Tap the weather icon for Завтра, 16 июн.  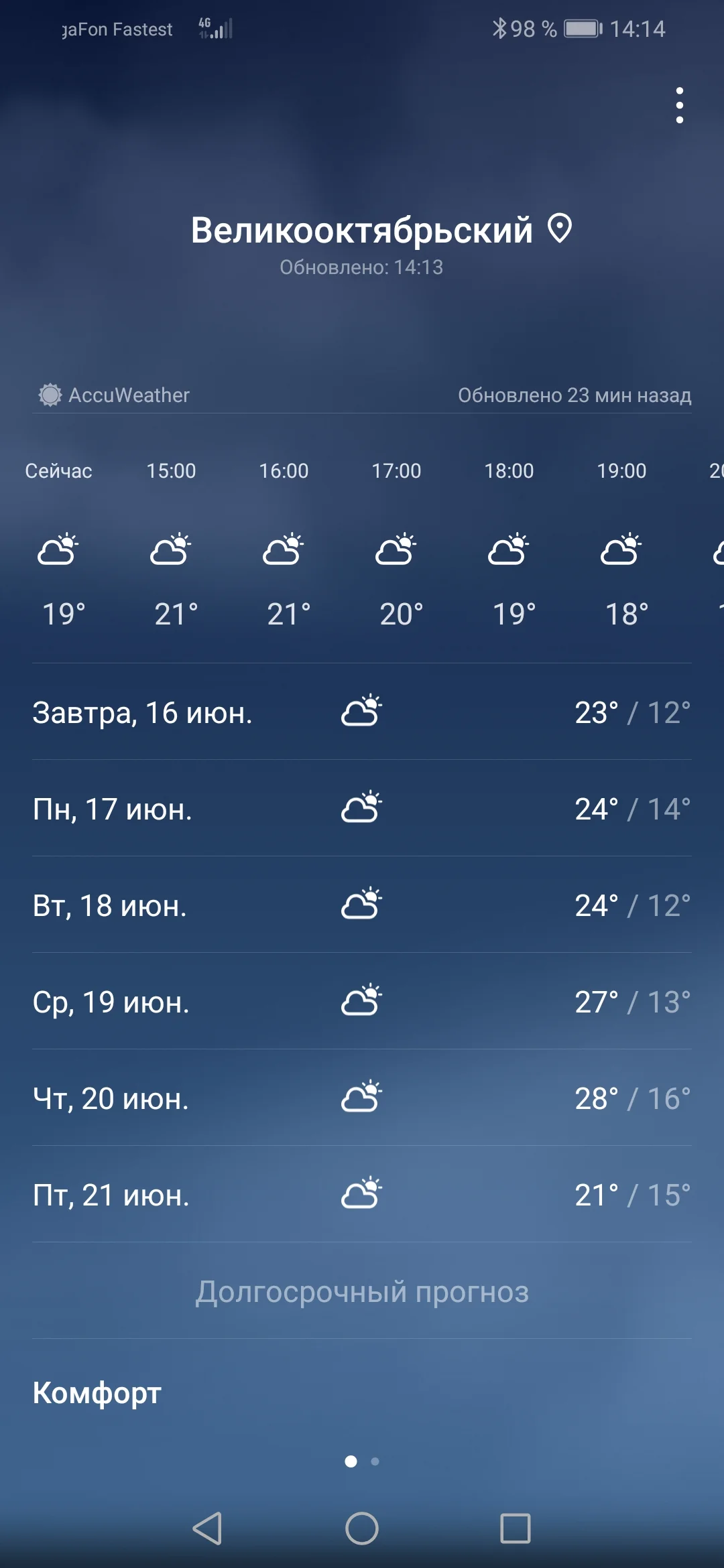coord(361,712)
